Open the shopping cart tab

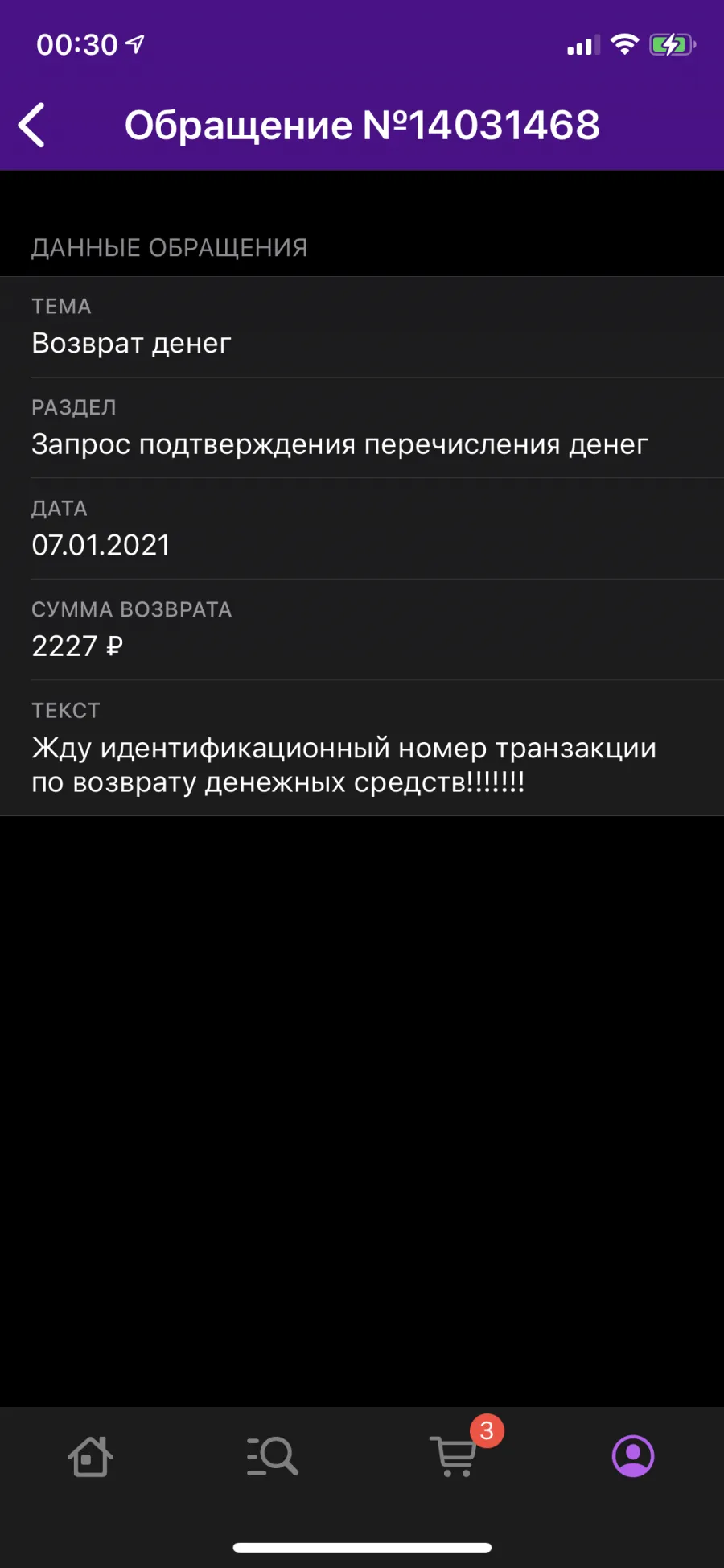pos(455,1457)
